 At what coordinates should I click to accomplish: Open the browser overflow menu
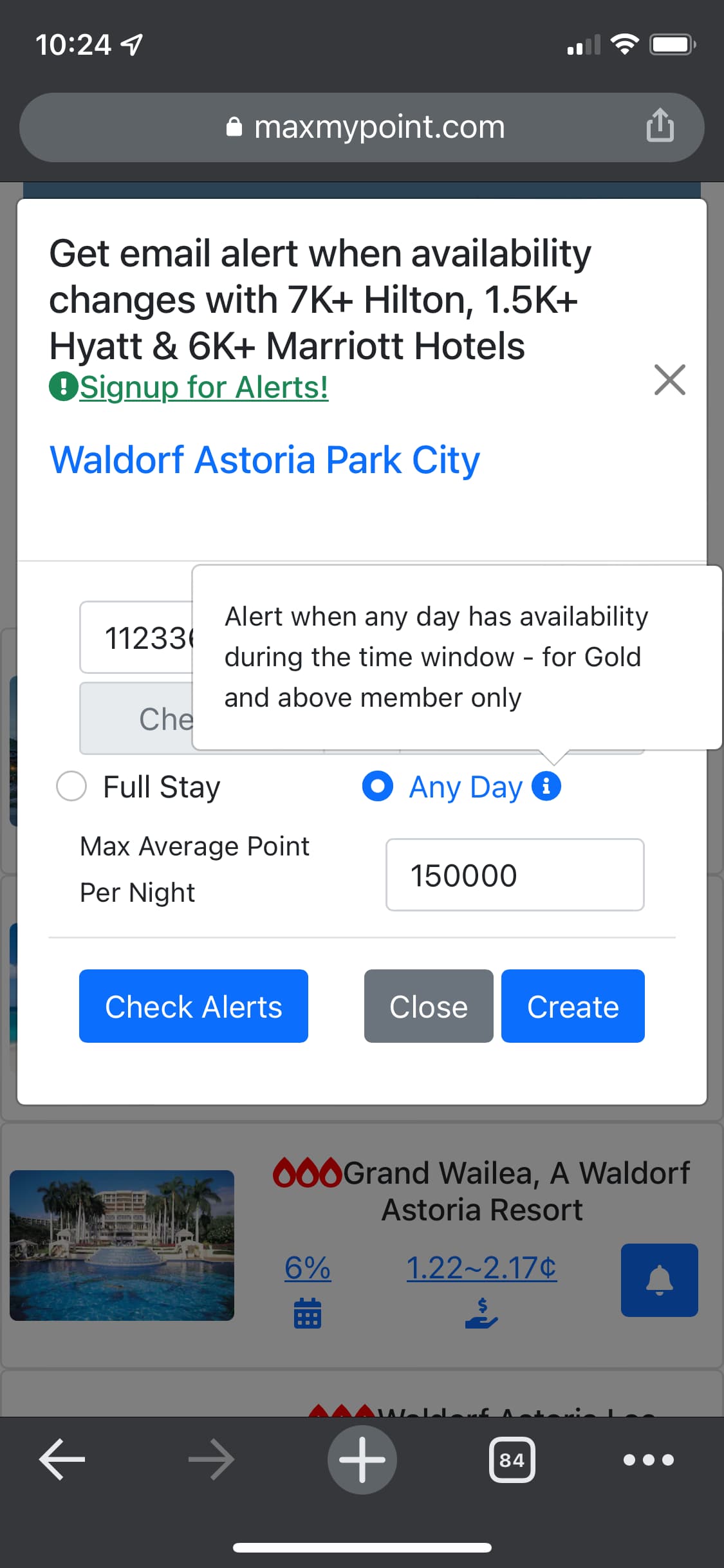[648, 1459]
